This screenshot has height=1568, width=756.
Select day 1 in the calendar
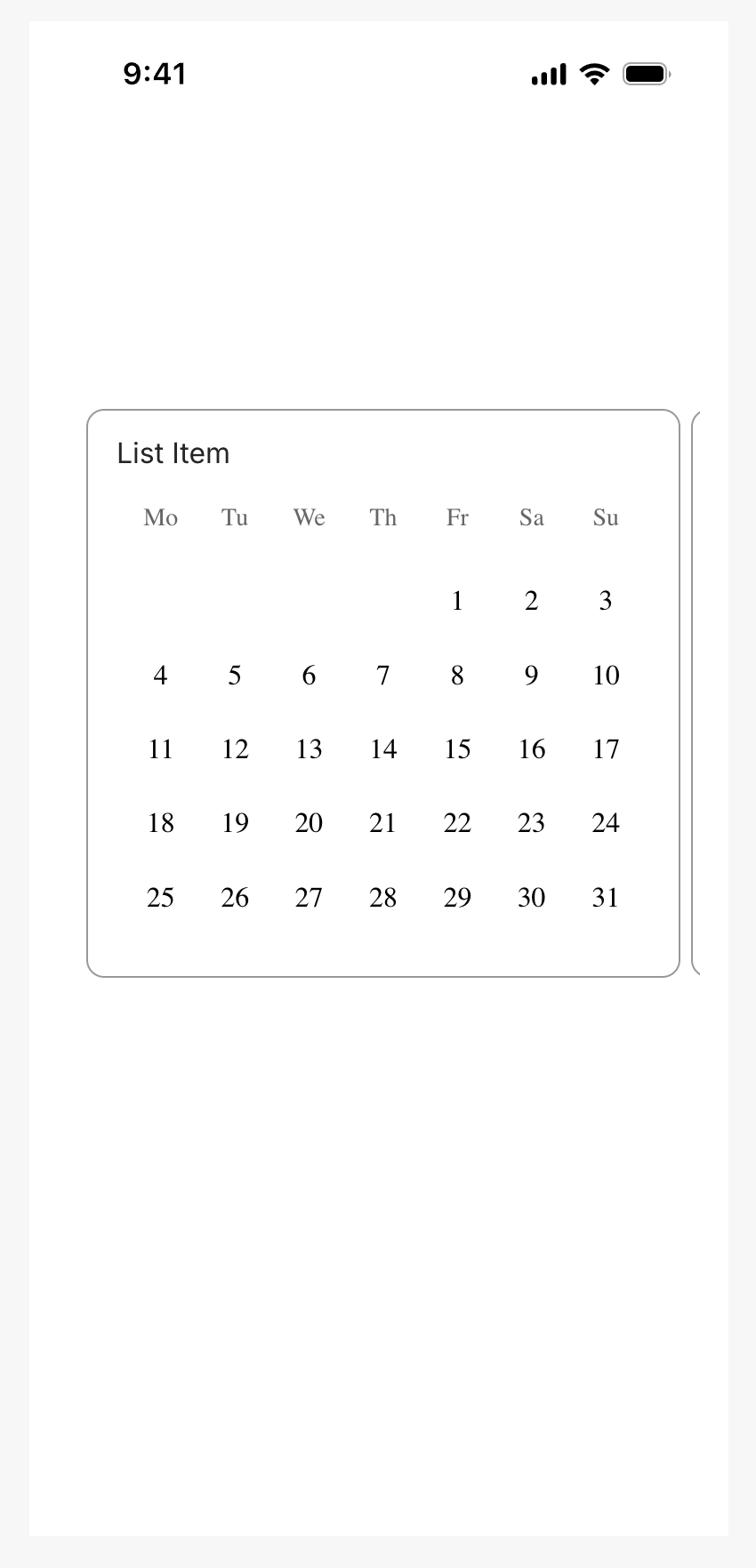457,602
